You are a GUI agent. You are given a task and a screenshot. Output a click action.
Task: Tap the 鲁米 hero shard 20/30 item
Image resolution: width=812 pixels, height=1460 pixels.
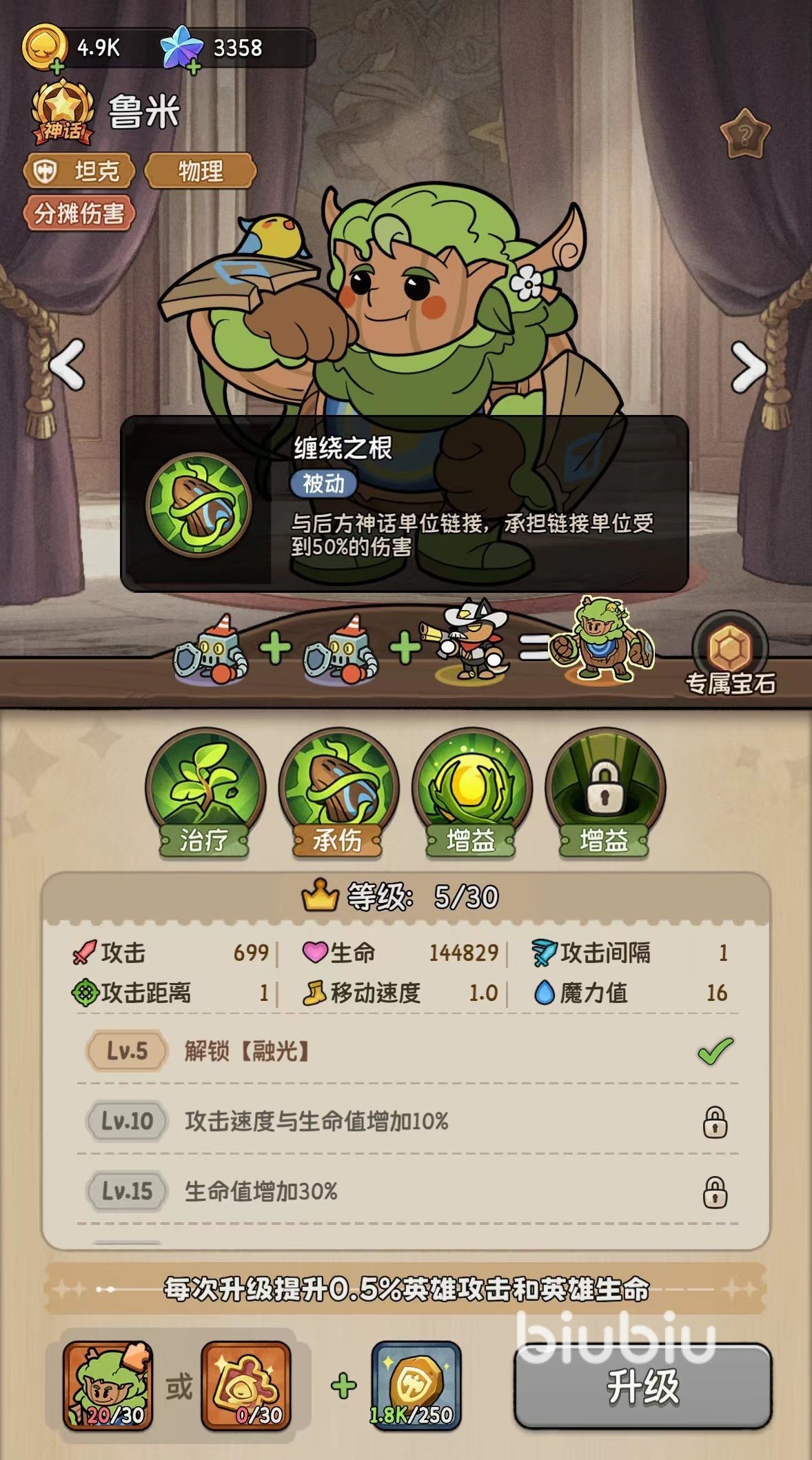pos(108,1385)
